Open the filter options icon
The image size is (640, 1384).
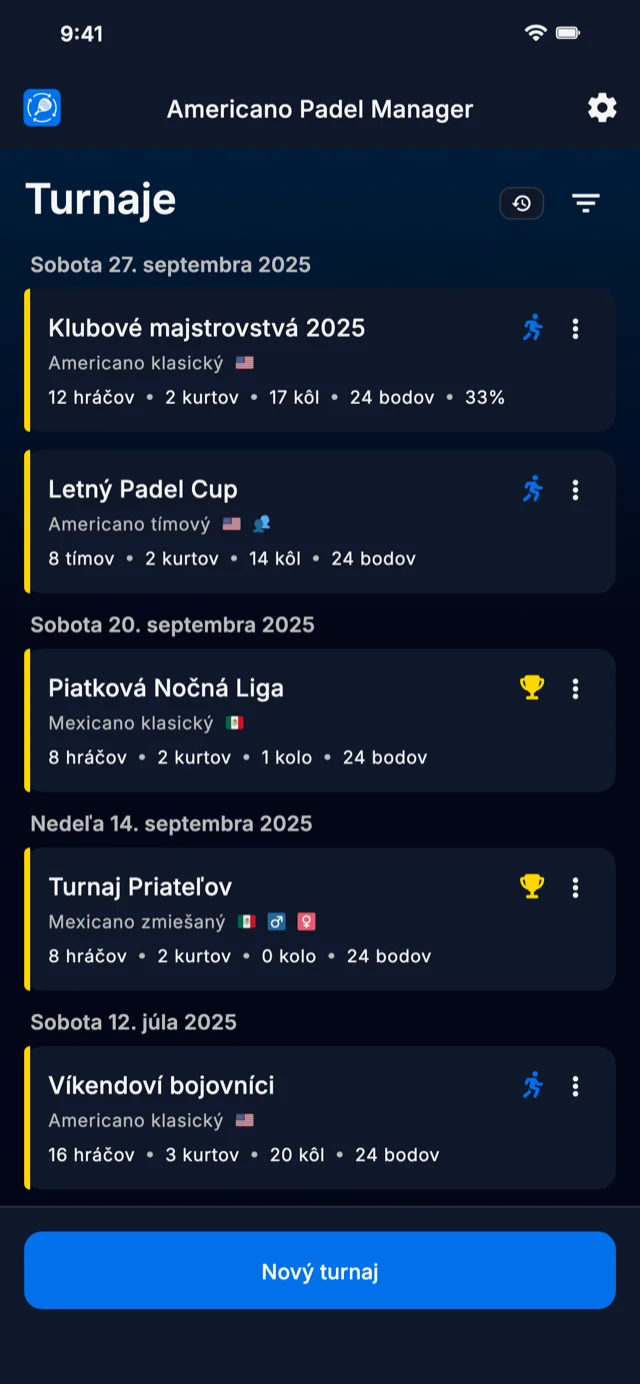pos(586,204)
